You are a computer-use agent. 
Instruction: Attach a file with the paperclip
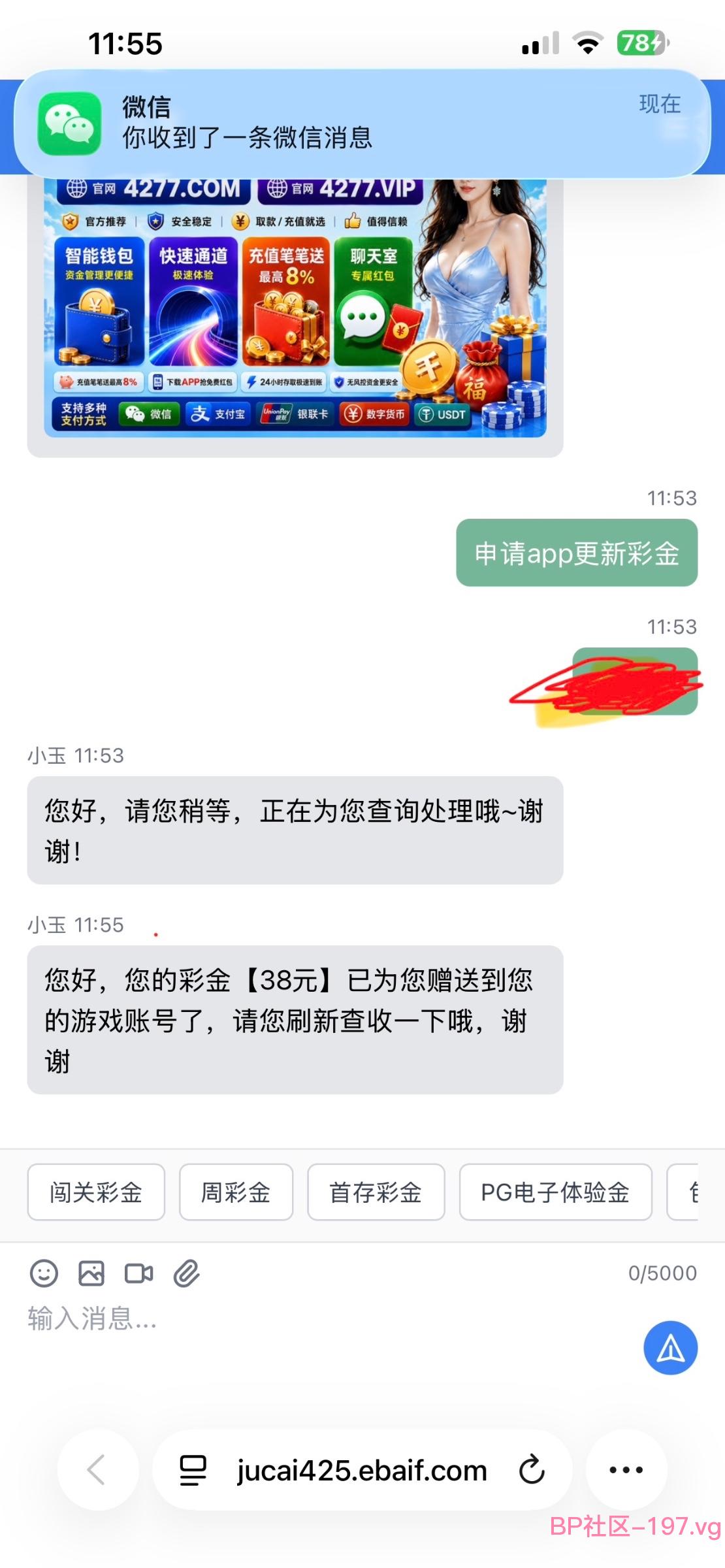coord(187,1273)
